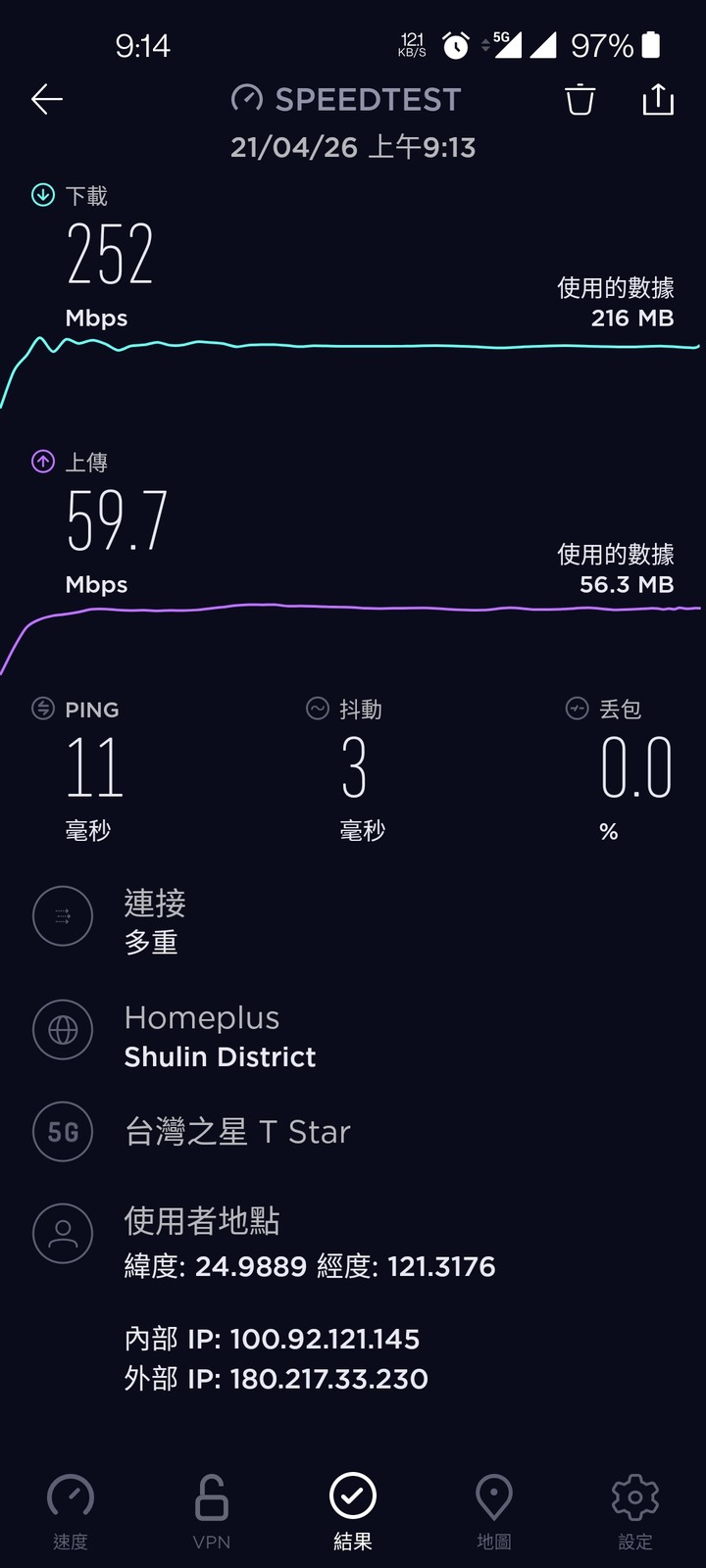Switch to the 速度 tab

pyautogui.click(x=71, y=1511)
